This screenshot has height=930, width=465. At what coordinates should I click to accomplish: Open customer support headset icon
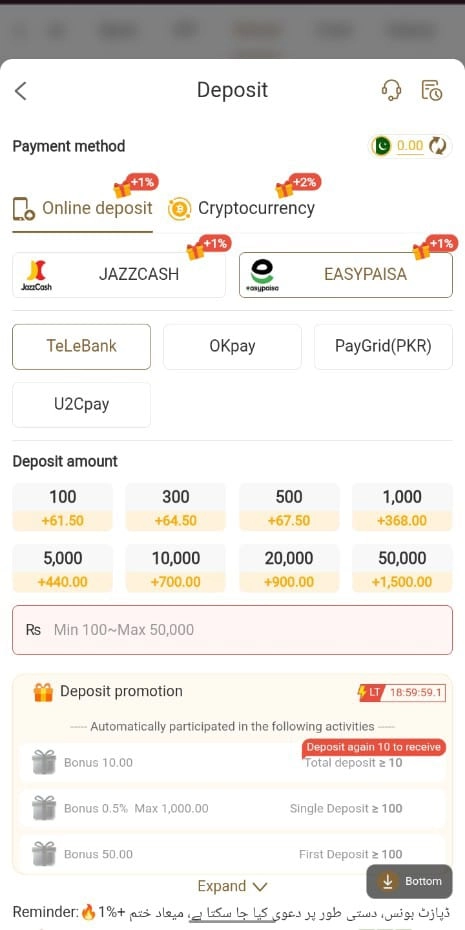click(x=391, y=90)
